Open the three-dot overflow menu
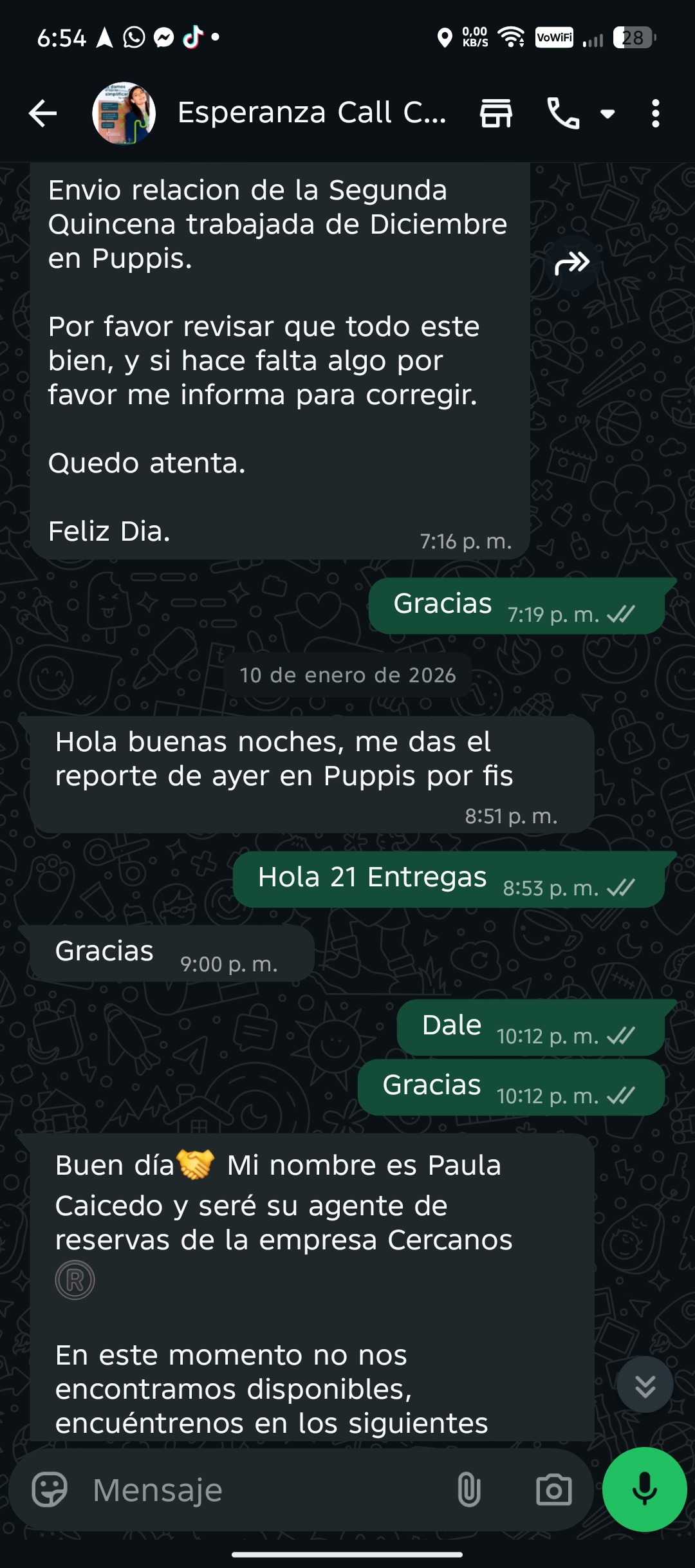The height and width of the screenshot is (1568, 695). (x=655, y=114)
